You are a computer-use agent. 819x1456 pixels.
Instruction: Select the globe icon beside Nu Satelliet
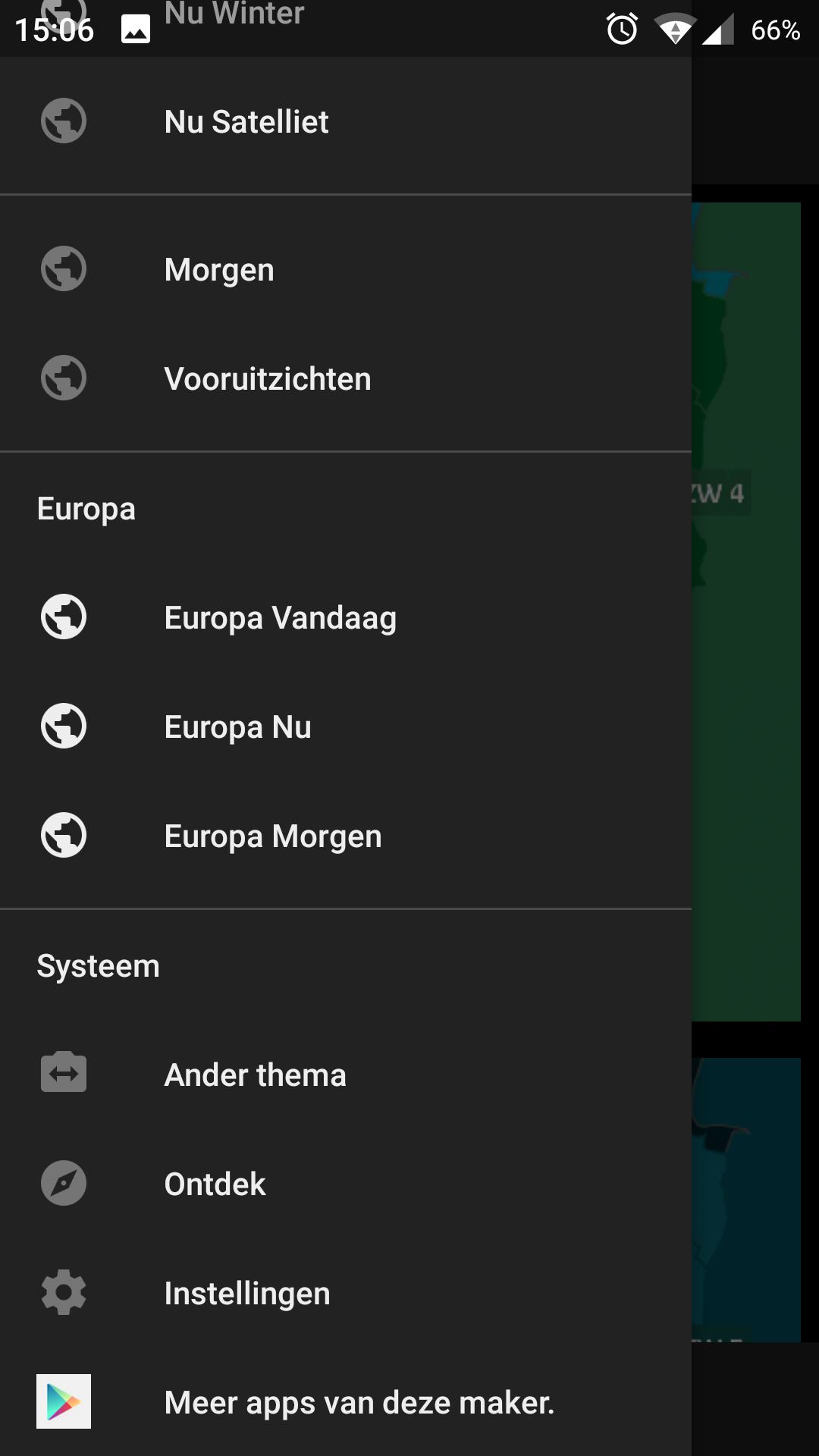click(x=63, y=121)
